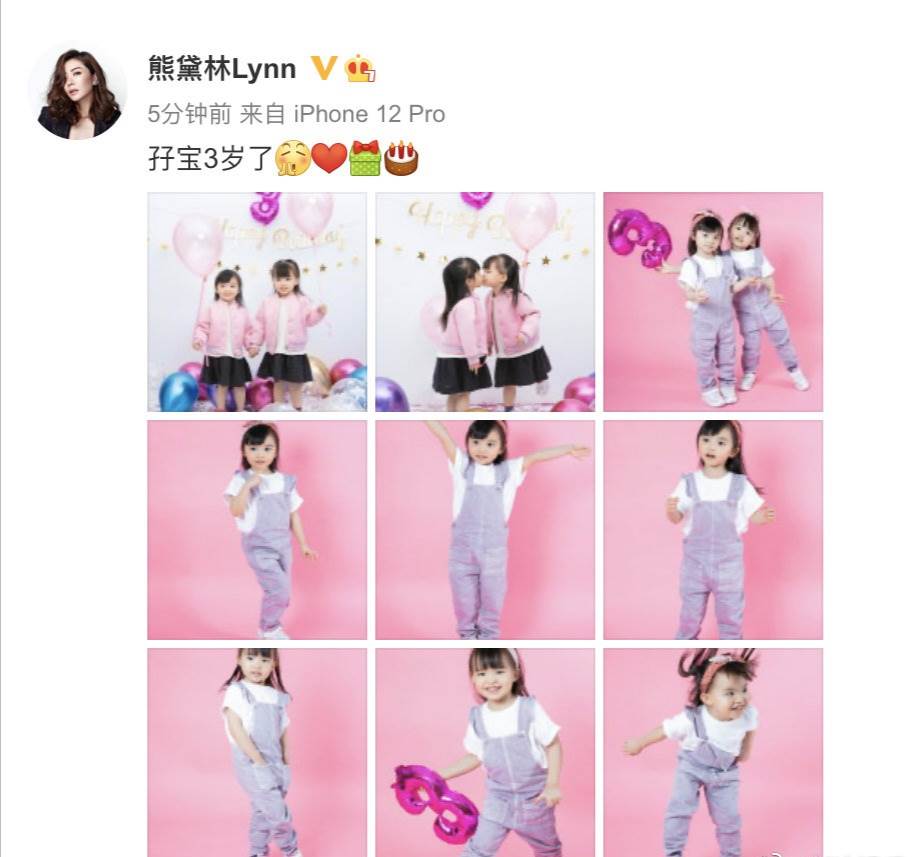View photo of girl holding pink glasses balloon
The width and height of the screenshot is (914, 857).
485,752
